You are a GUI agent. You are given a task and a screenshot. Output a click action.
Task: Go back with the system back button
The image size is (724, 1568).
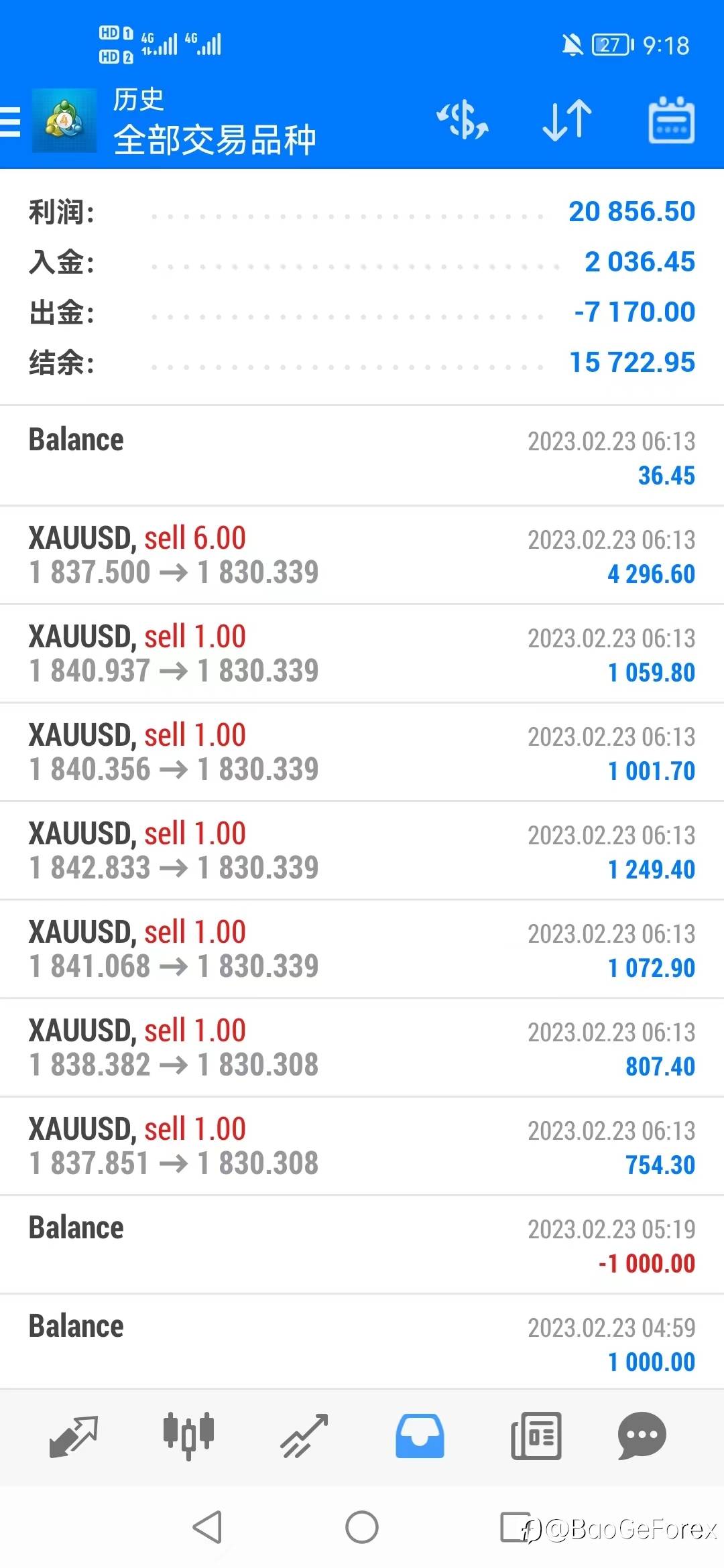207,1527
